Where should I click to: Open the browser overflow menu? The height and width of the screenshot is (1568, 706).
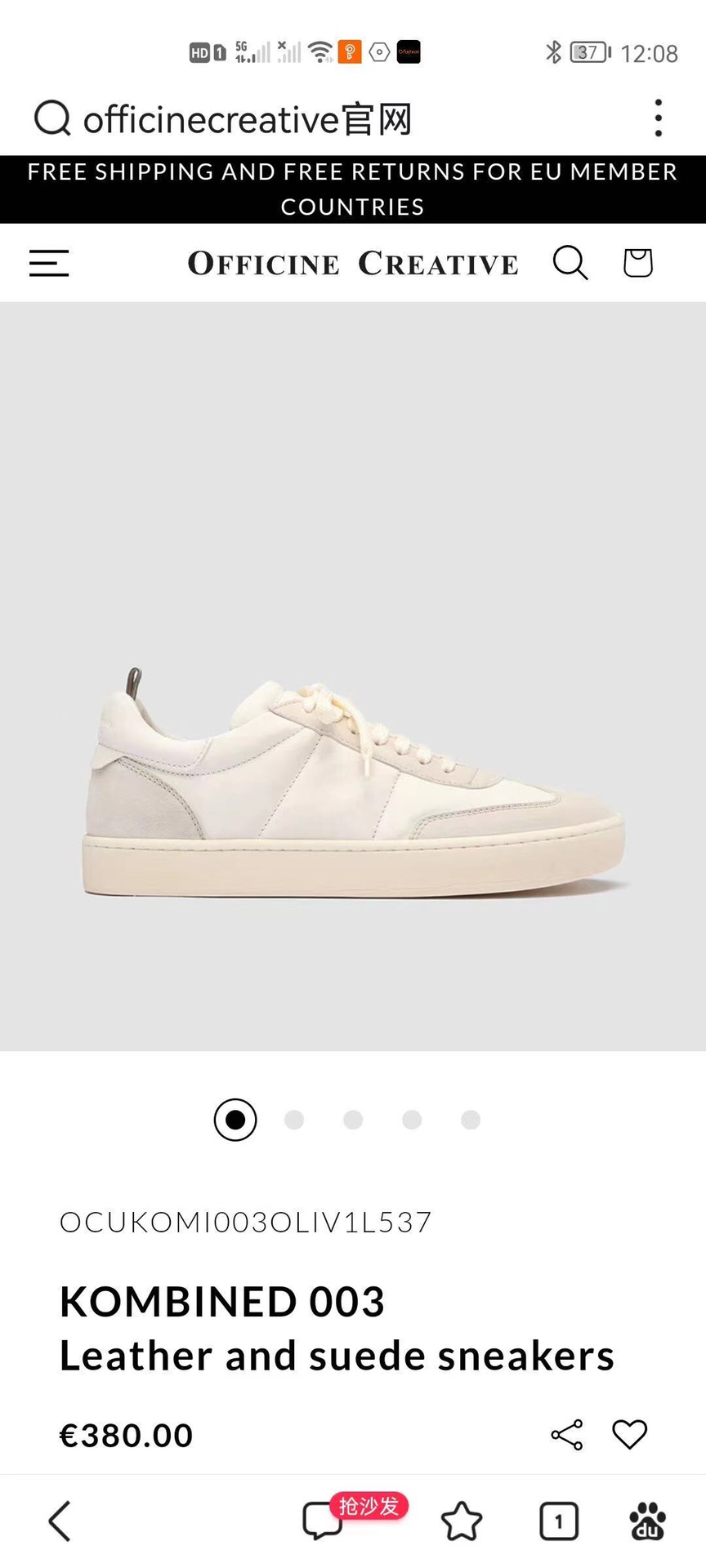(658, 118)
